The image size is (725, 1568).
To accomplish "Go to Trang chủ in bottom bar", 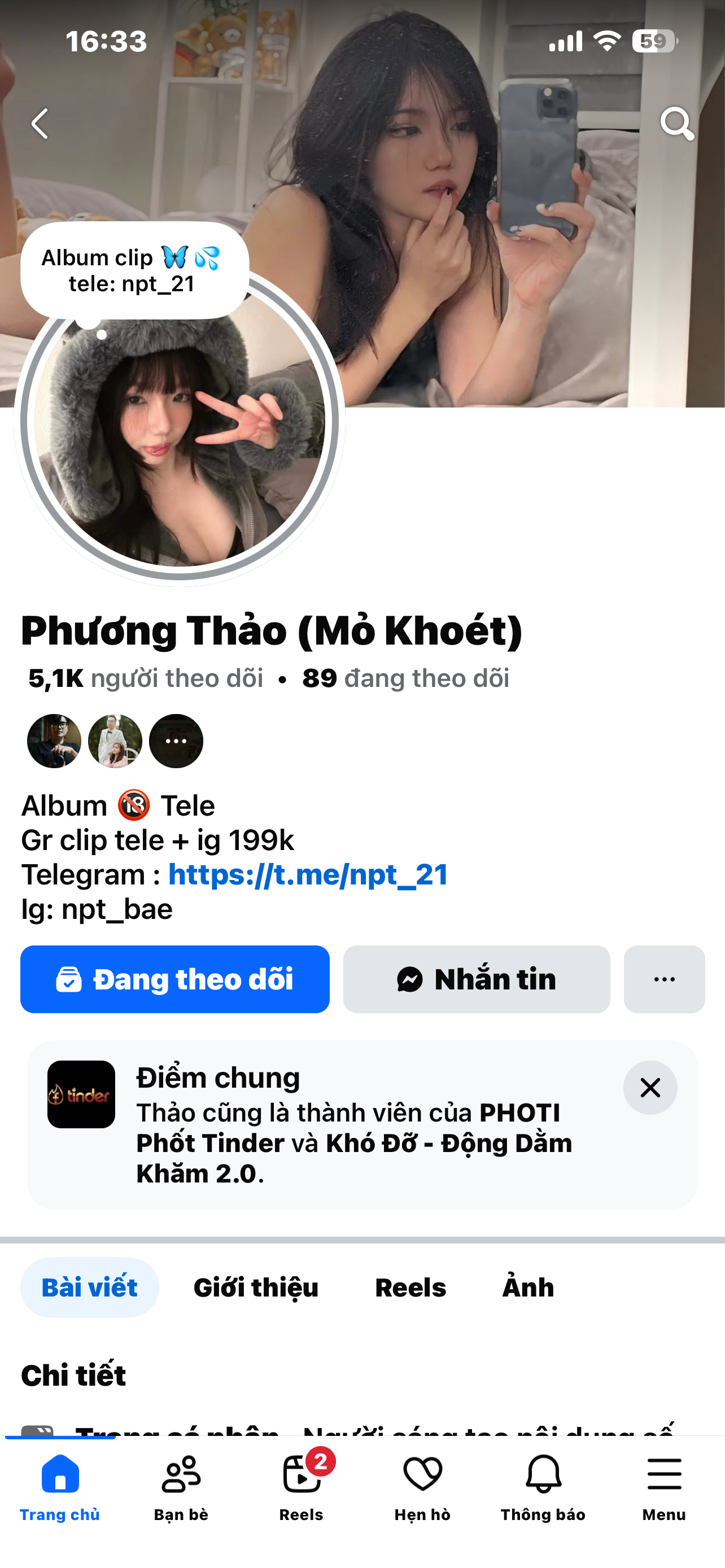I will pos(60,1486).
